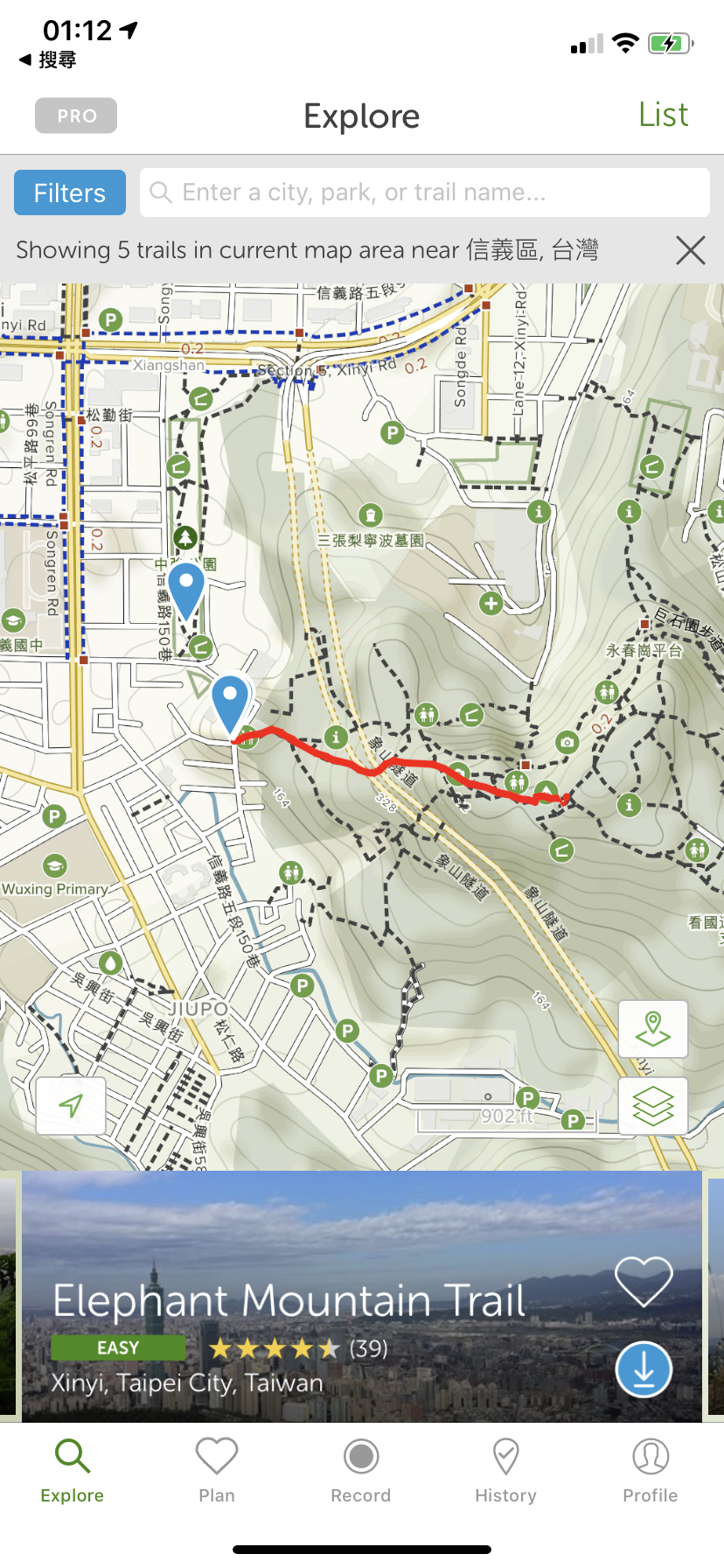This screenshot has width=724, height=1568.
Task: Switch to the Record tab
Action: point(361,1469)
